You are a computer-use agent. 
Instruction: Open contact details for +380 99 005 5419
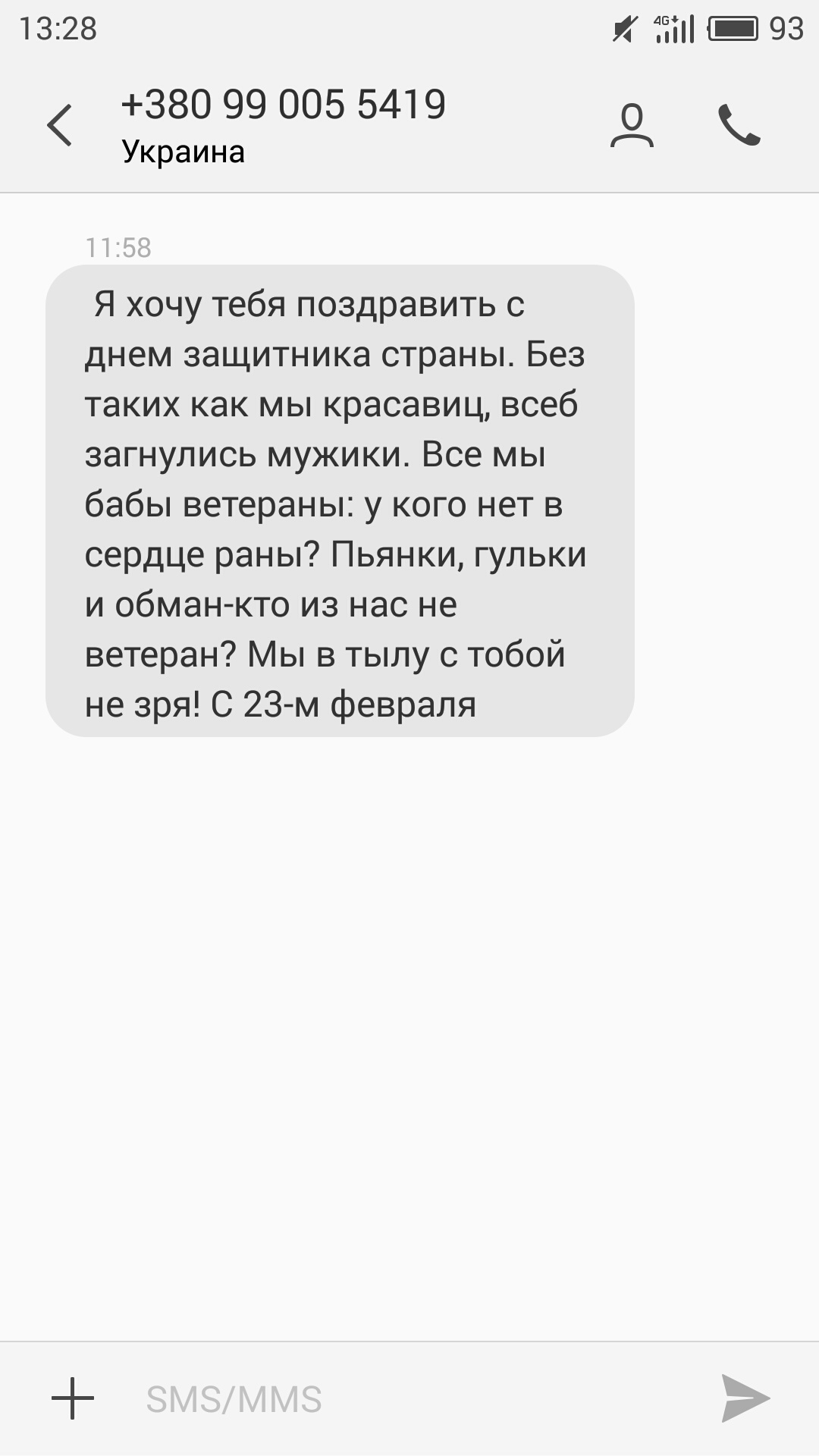tap(632, 125)
